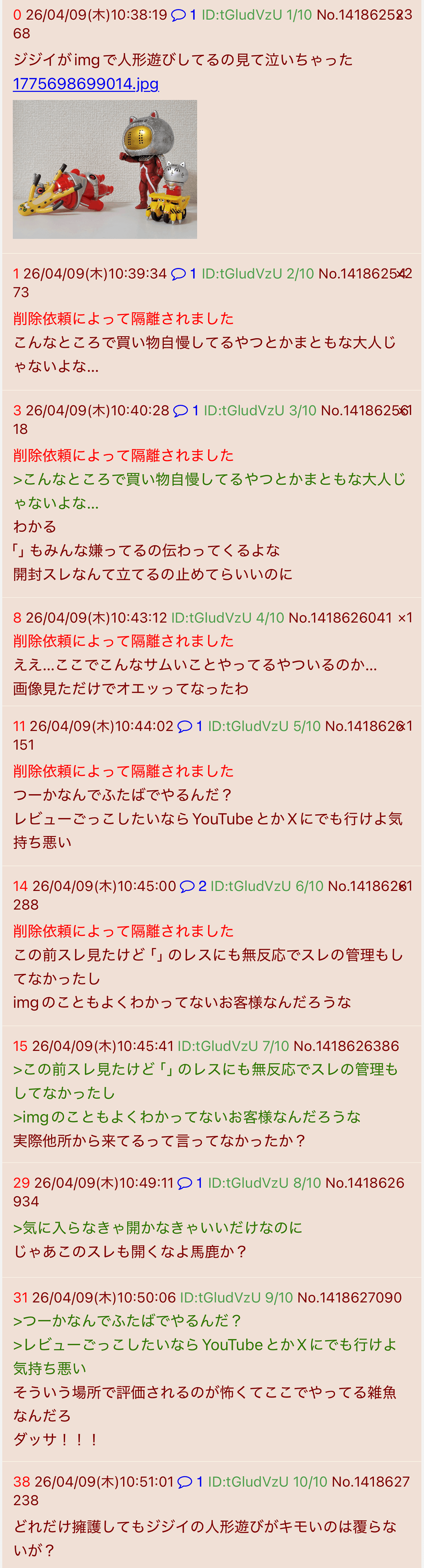Open the toy figures image thumbnail
424x1568 pixels.
(105, 169)
